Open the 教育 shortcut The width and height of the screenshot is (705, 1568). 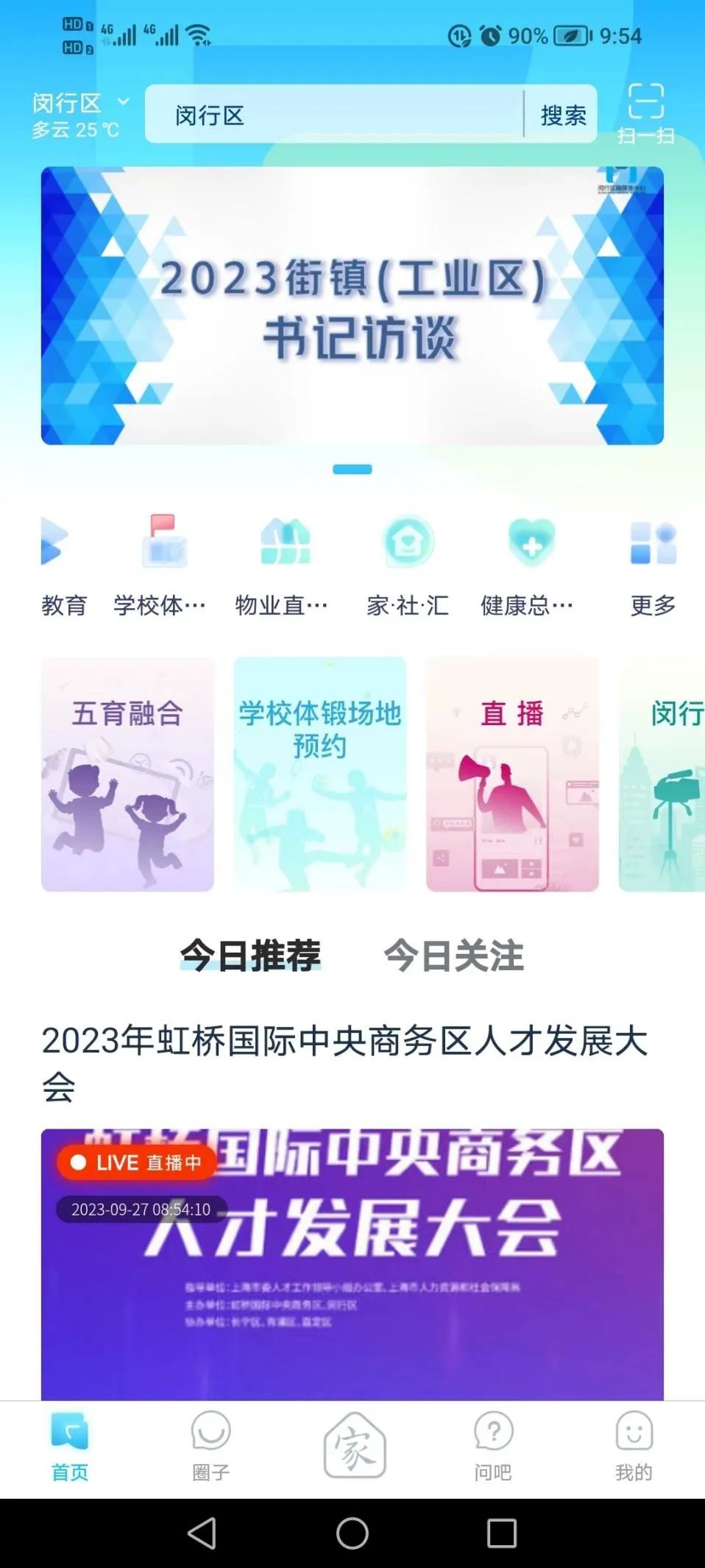pyautogui.click(x=63, y=564)
